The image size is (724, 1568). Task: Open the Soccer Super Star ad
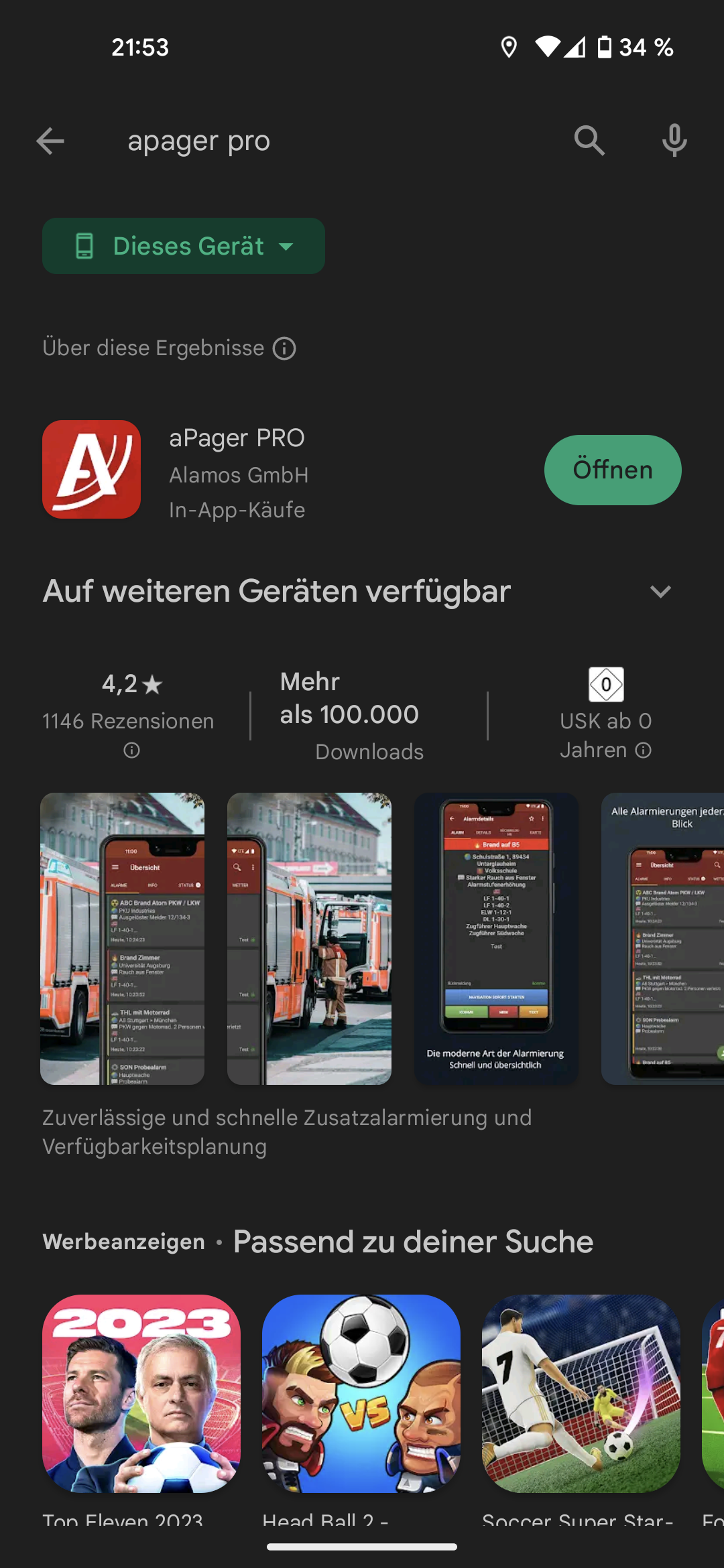pos(581,1394)
